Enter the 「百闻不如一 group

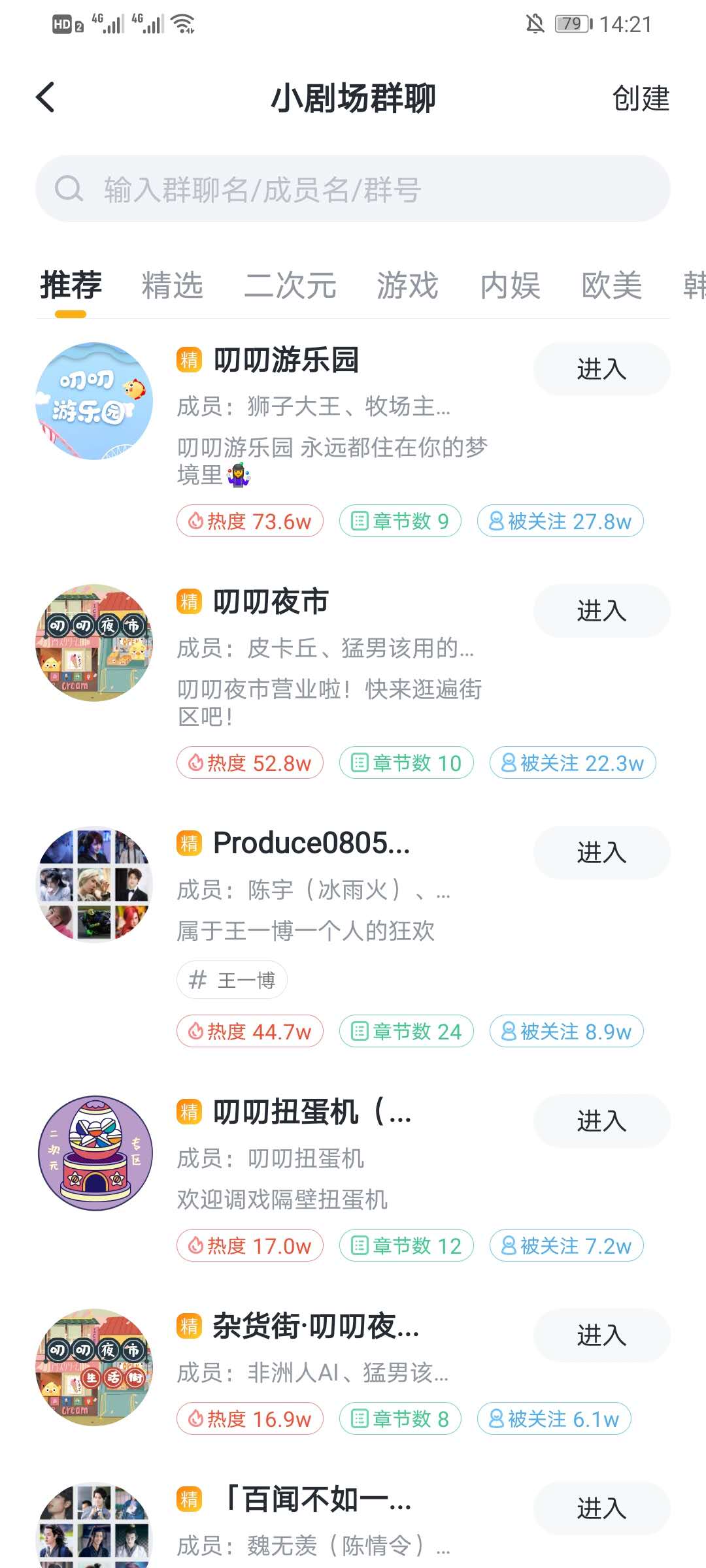(601, 1508)
